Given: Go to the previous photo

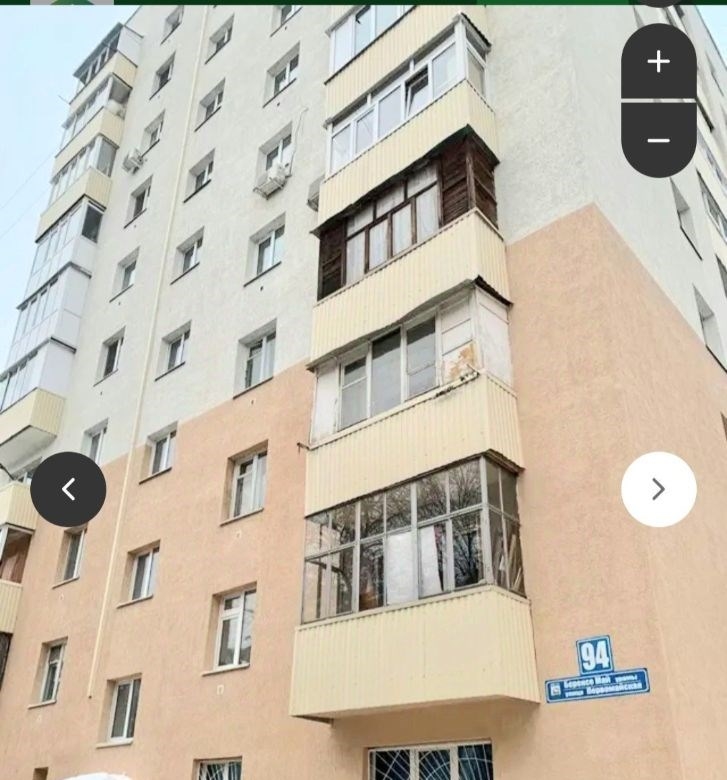Looking at the screenshot, I should point(68,489).
